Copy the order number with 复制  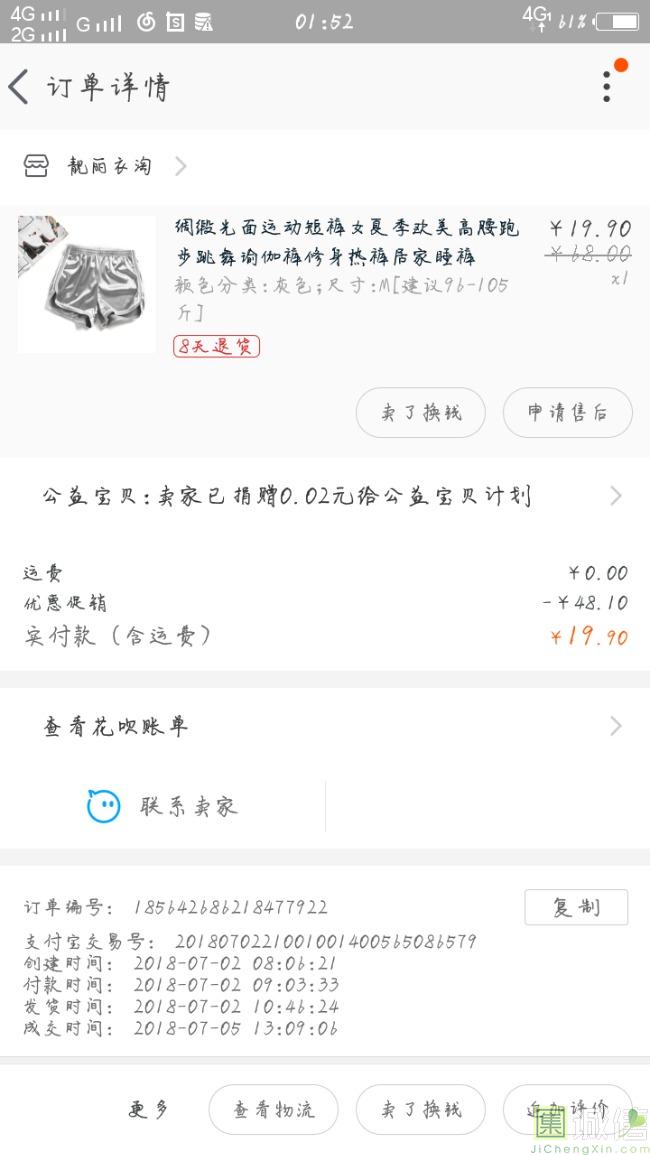[x=576, y=907]
